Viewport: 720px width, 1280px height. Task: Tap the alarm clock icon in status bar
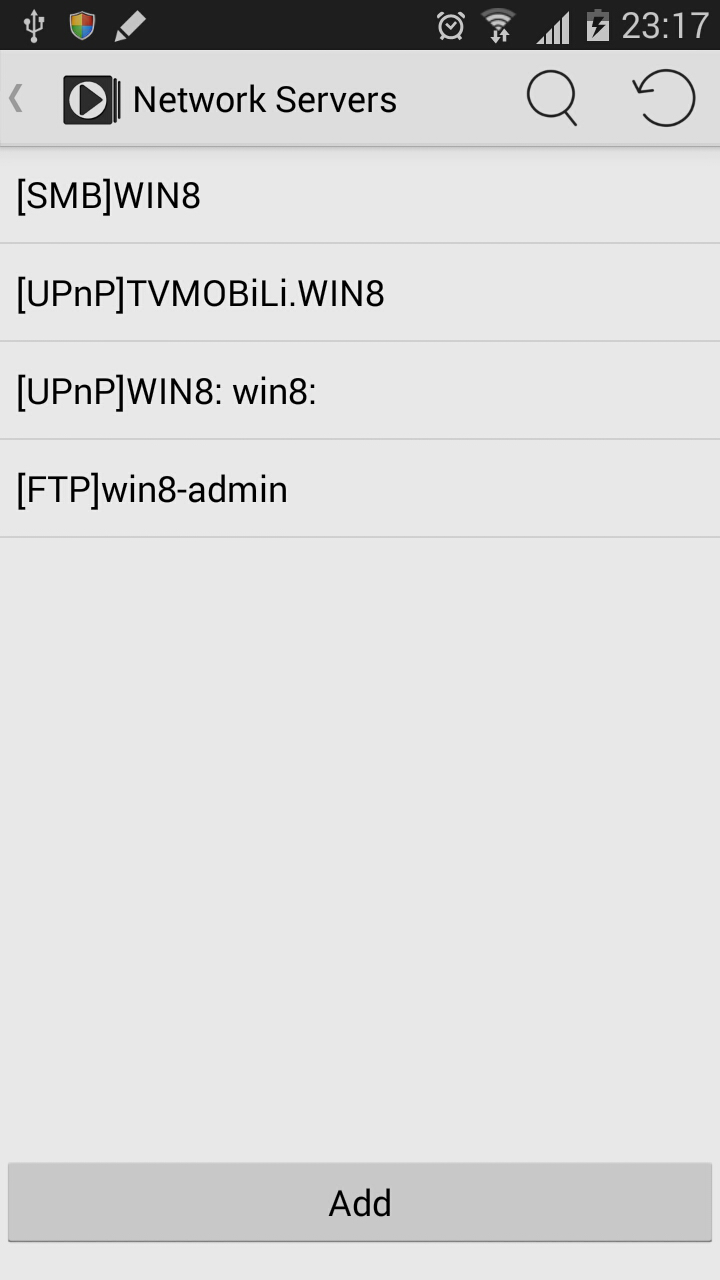pyautogui.click(x=451, y=24)
